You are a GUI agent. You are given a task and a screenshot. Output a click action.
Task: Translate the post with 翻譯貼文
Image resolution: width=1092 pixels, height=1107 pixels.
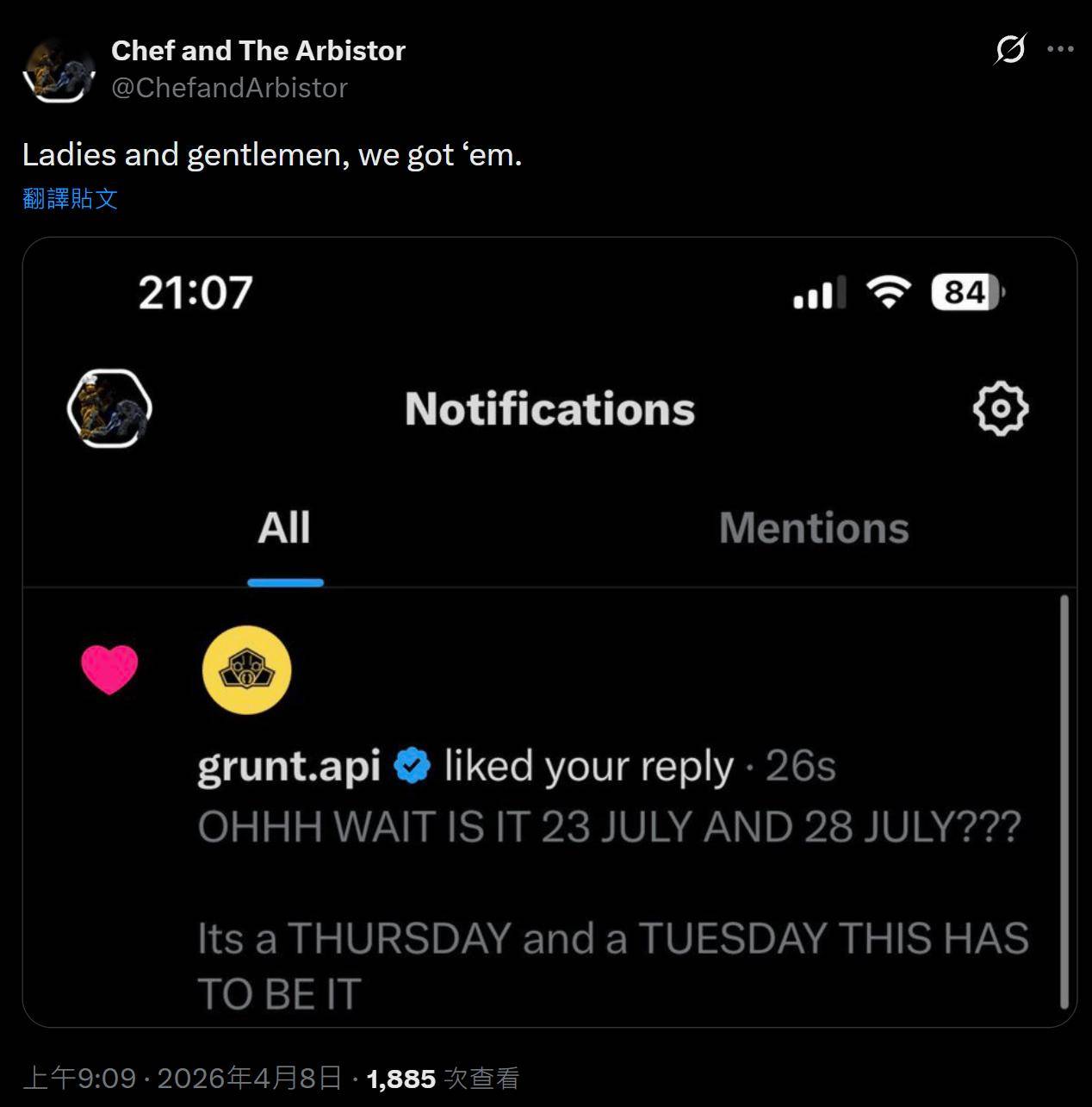tap(70, 199)
